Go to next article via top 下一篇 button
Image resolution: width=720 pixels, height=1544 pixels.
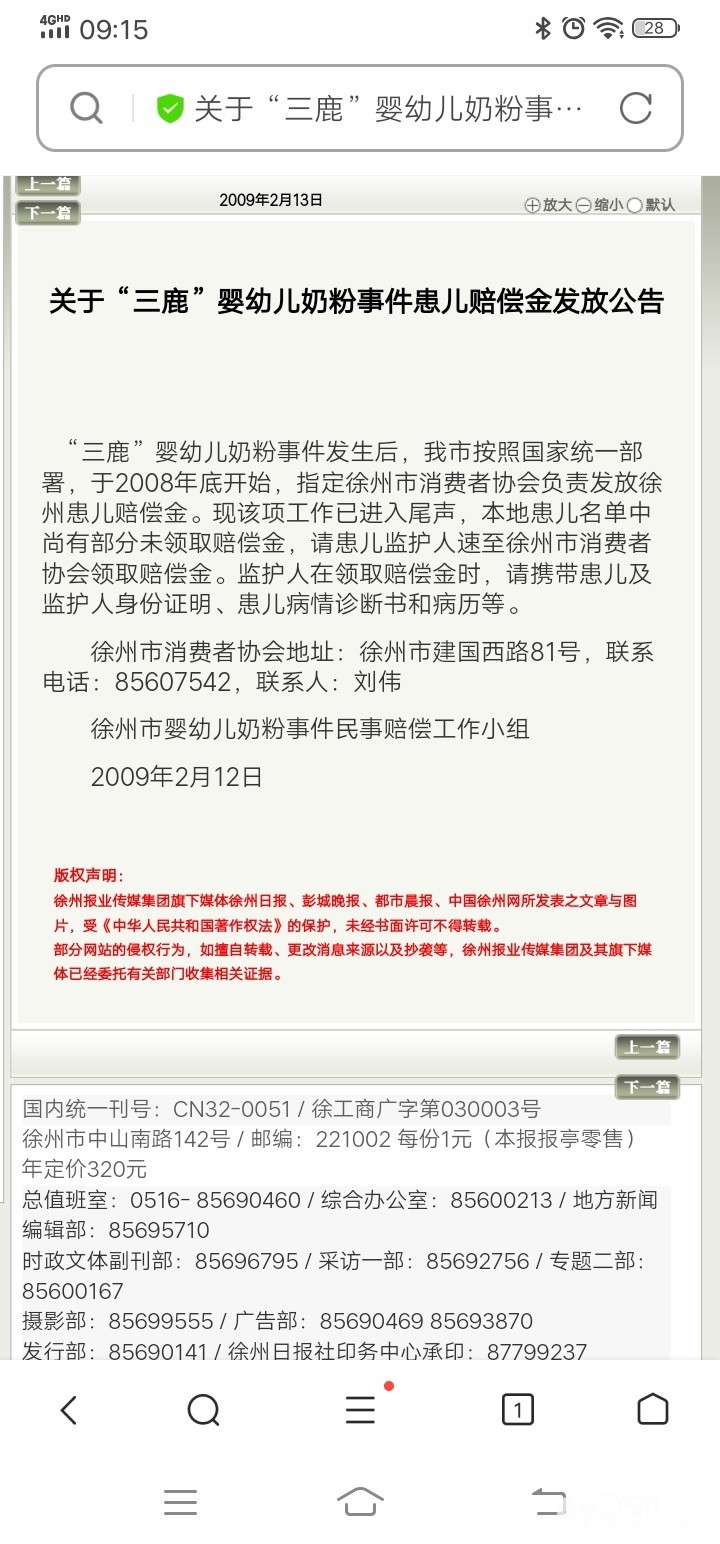point(47,212)
